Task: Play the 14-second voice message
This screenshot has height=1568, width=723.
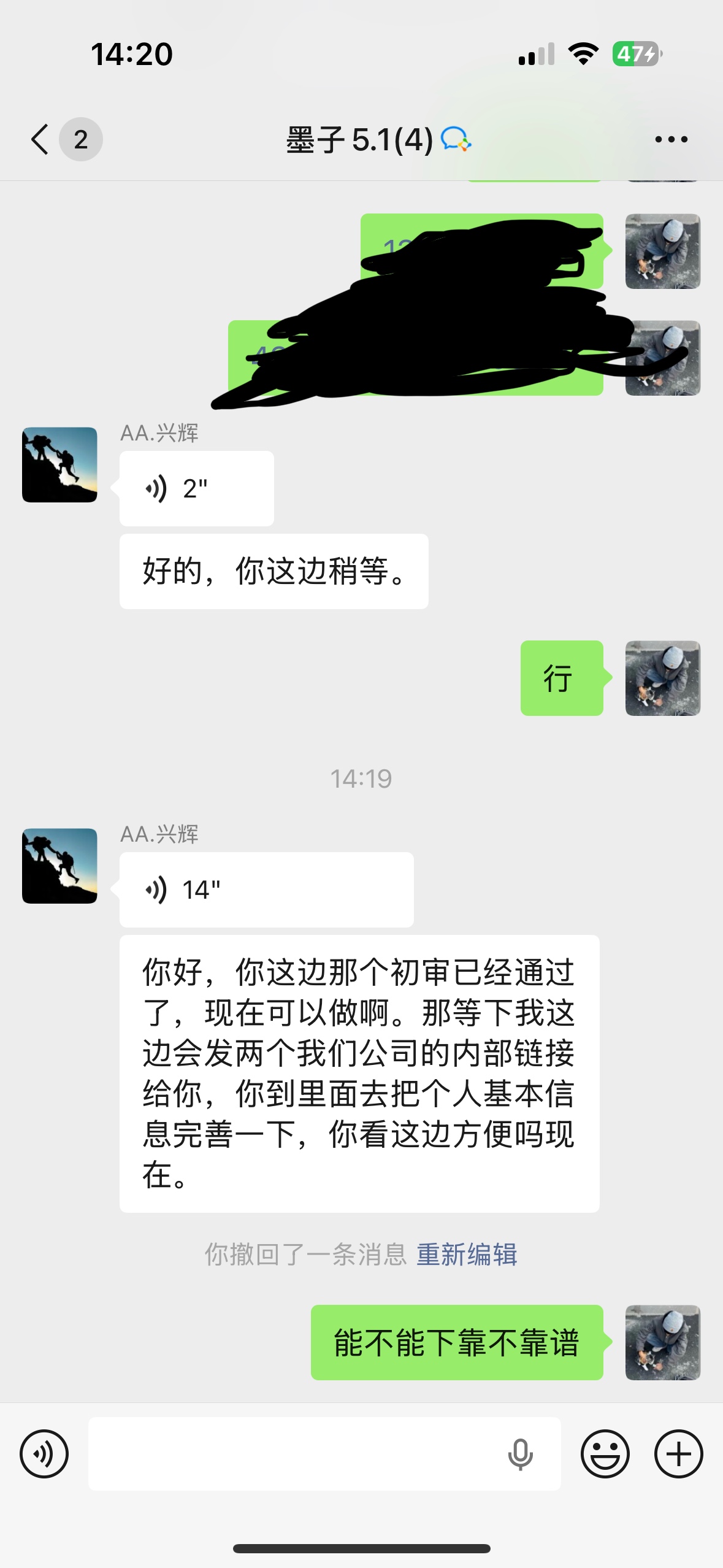Action: point(266,890)
